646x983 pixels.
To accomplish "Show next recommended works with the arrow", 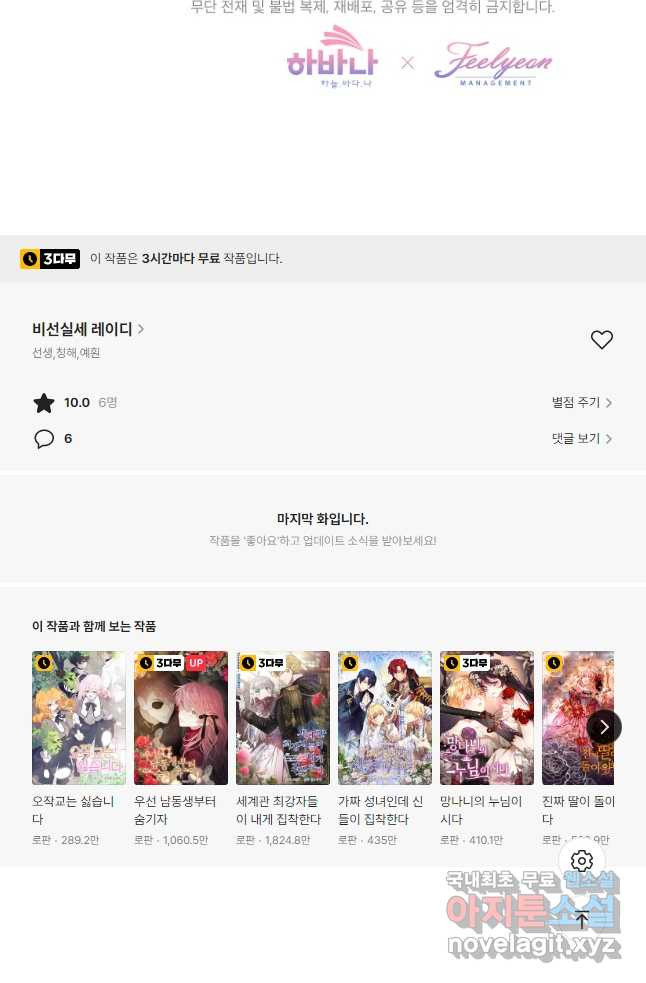I will point(603,727).
